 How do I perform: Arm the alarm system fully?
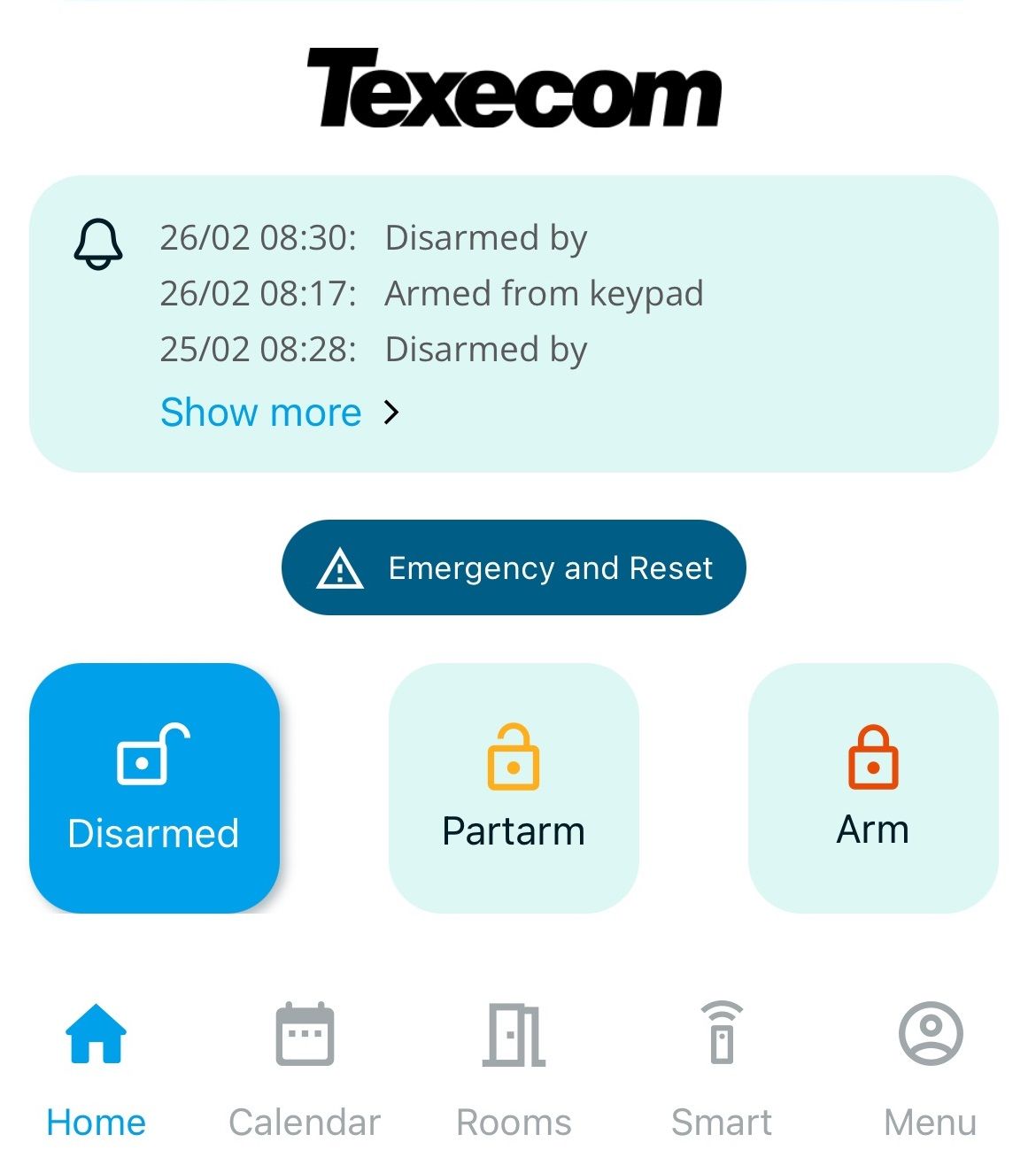[x=873, y=788]
